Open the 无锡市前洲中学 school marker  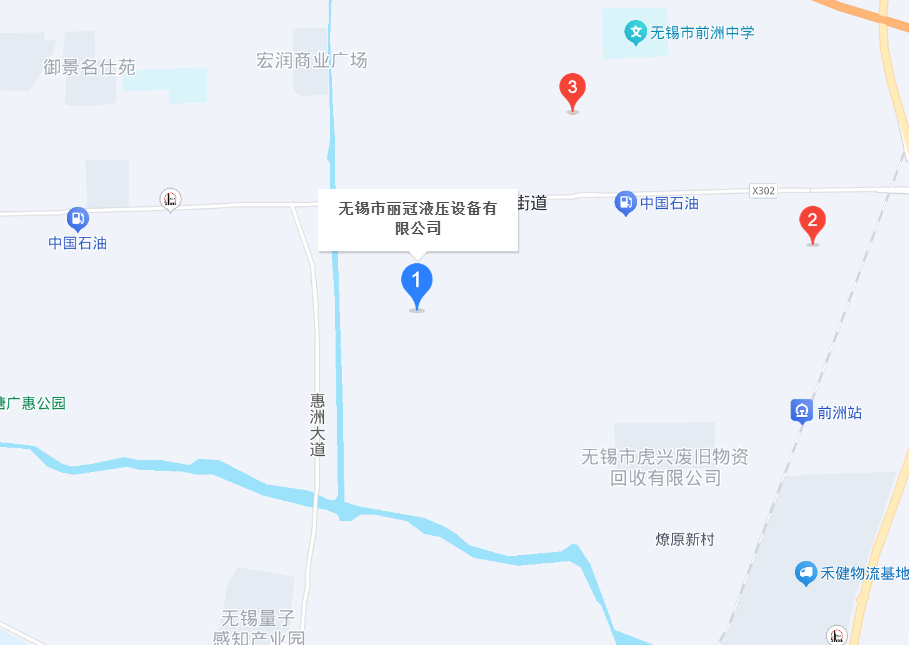(x=635, y=33)
